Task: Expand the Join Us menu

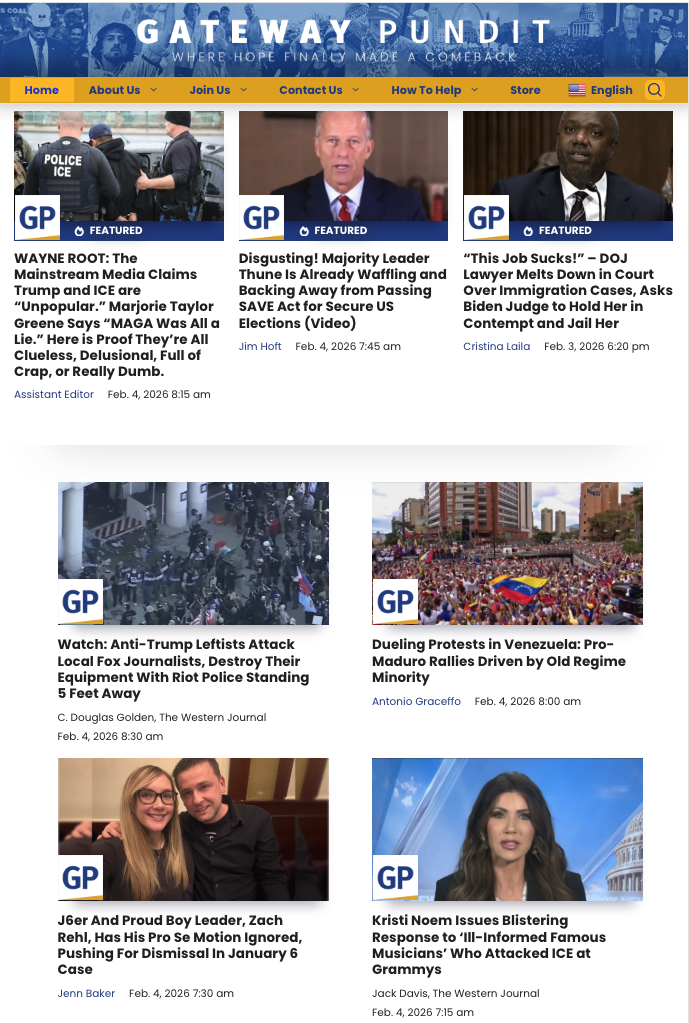Action: click(x=218, y=90)
